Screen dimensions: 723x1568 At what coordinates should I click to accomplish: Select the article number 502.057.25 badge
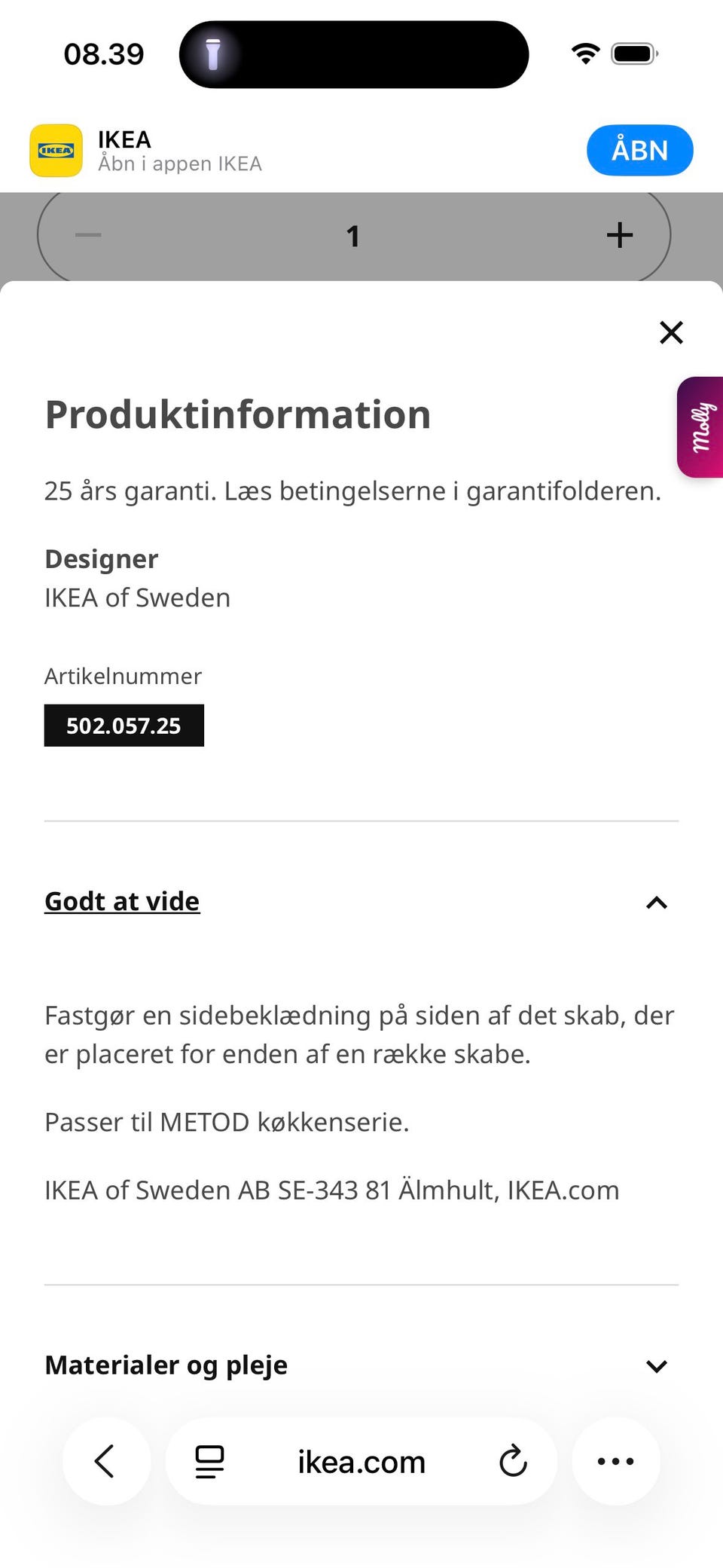[x=124, y=725]
